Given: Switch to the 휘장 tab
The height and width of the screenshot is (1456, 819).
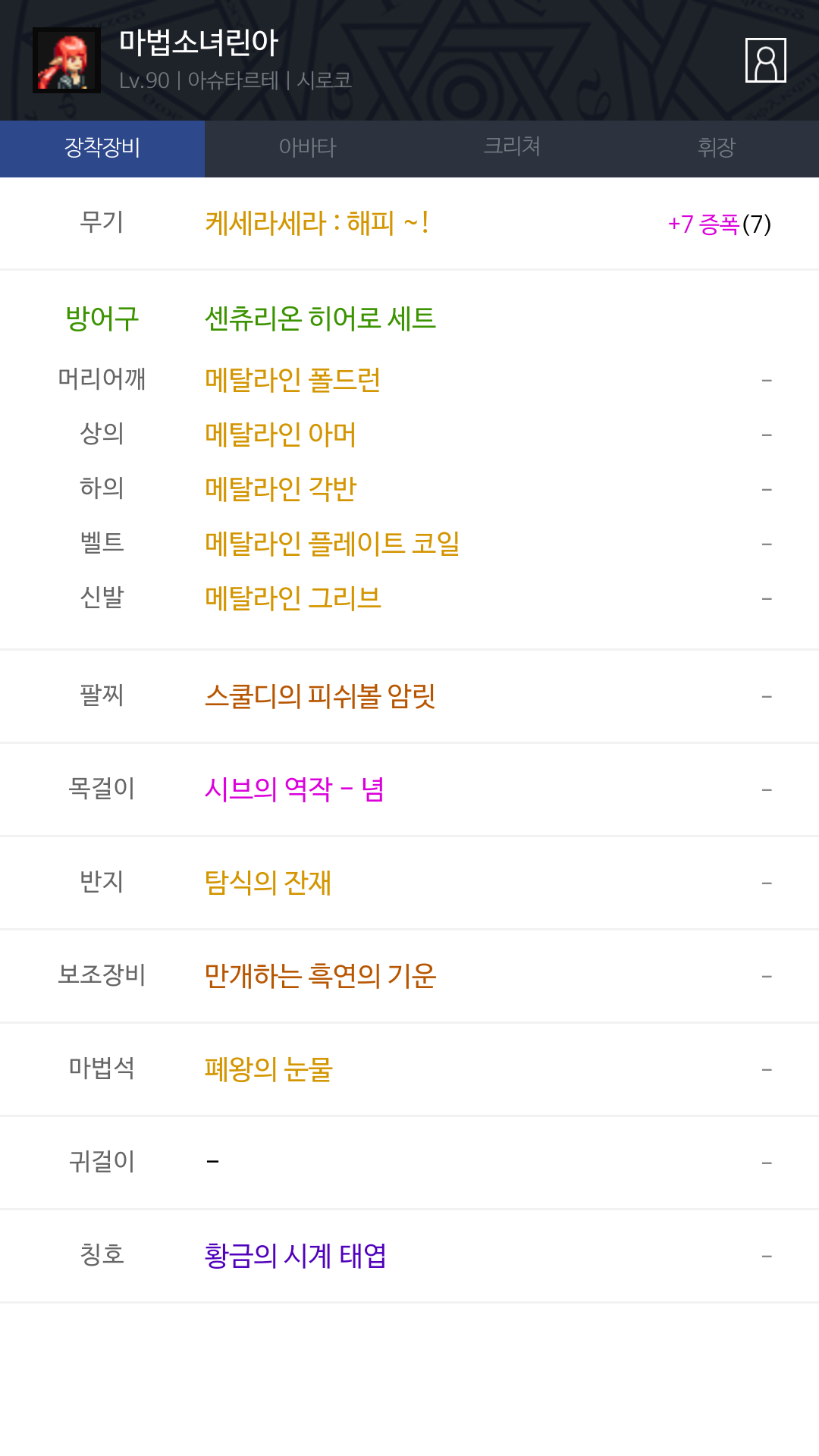Looking at the screenshot, I should pos(717,148).
